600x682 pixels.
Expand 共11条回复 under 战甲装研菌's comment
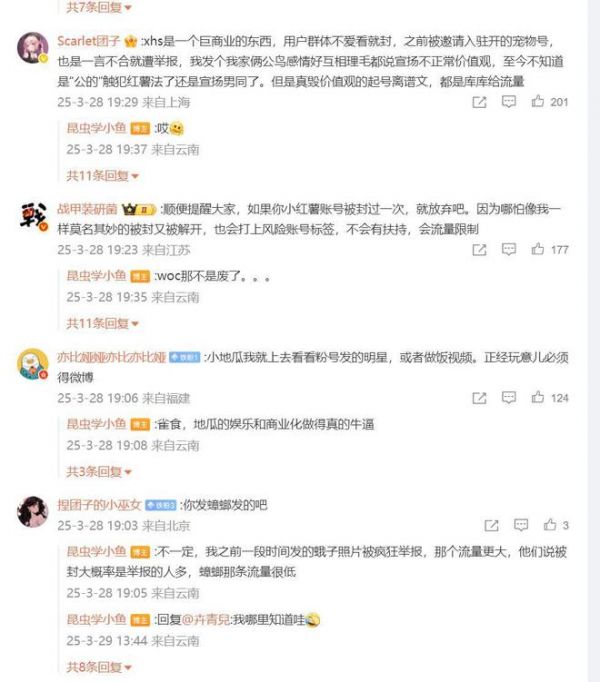point(98,323)
